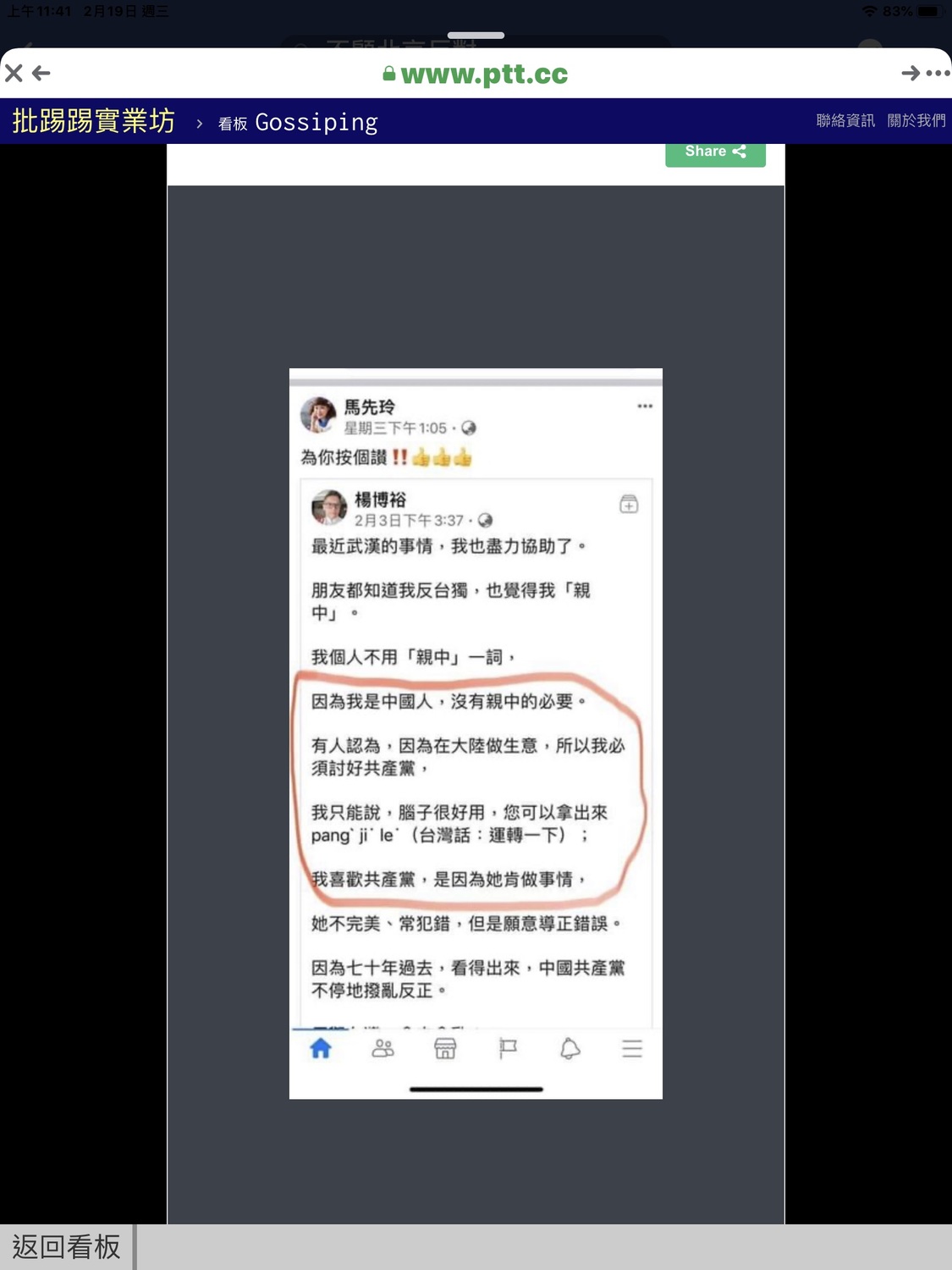Open the 關於我們 page
Viewport: 952px width, 1270px height.
click(916, 120)
